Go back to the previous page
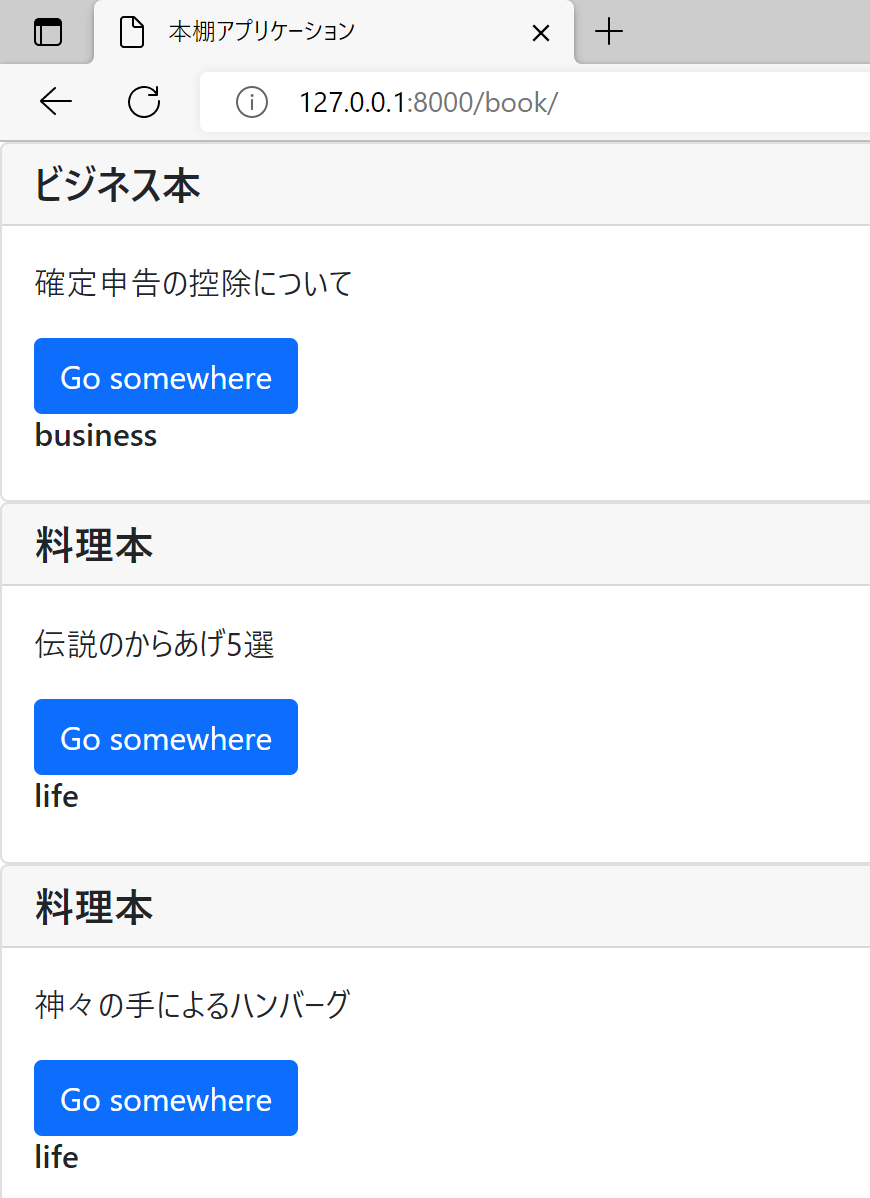Screen dimensions: 870x1198 (56, 101)
